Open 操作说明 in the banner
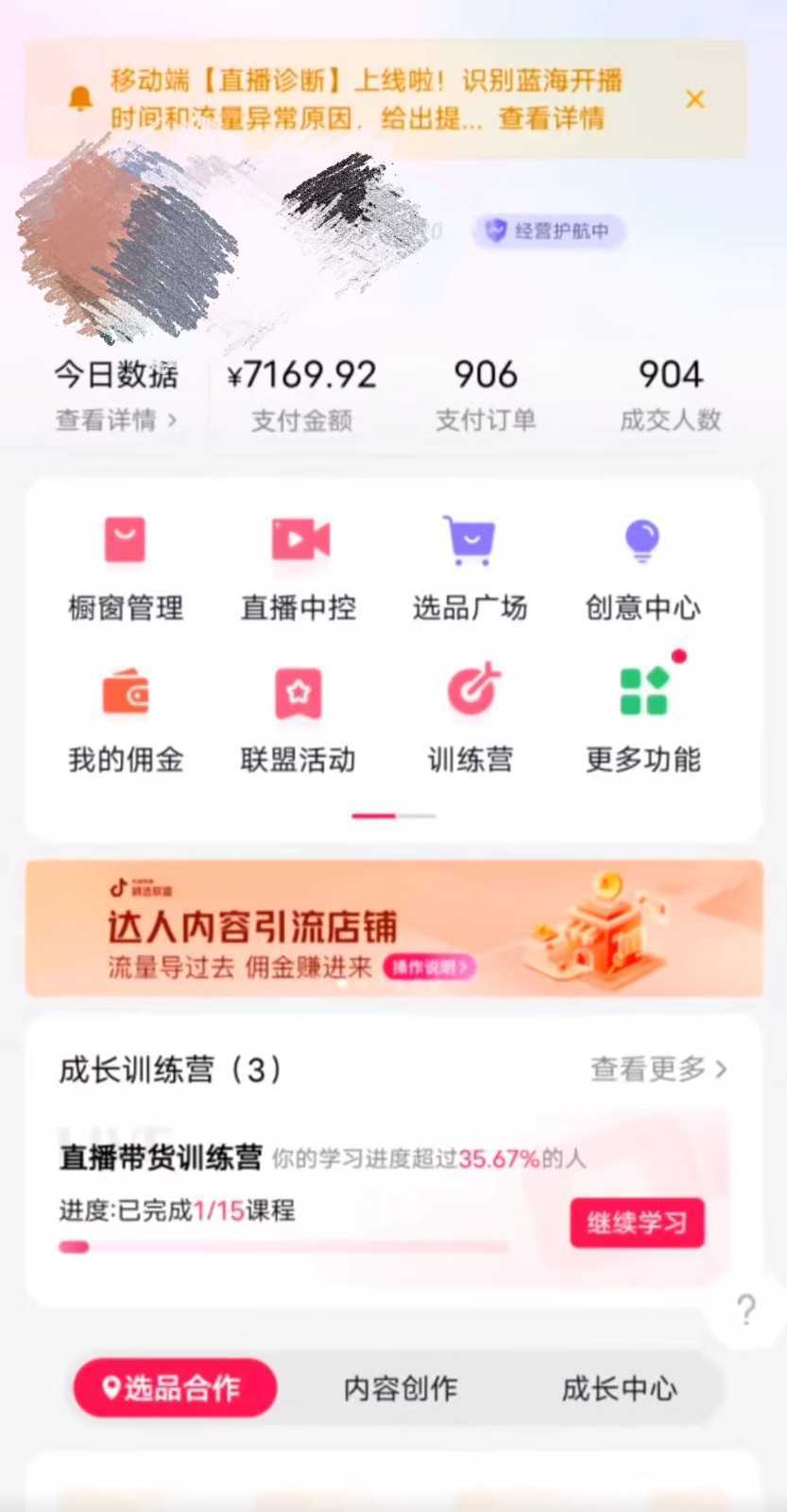 [430, 968]
